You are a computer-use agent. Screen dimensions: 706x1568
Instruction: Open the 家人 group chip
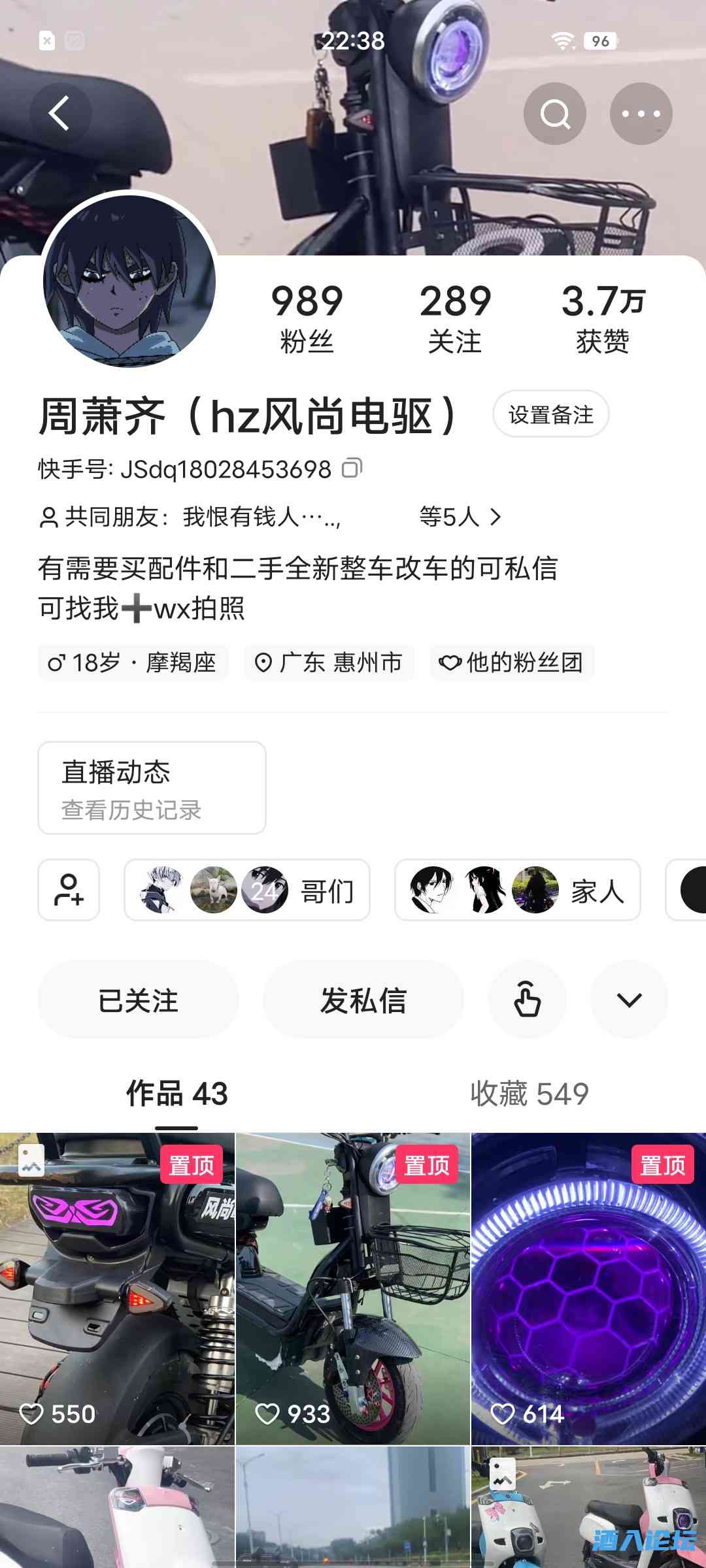pos(517,890)
